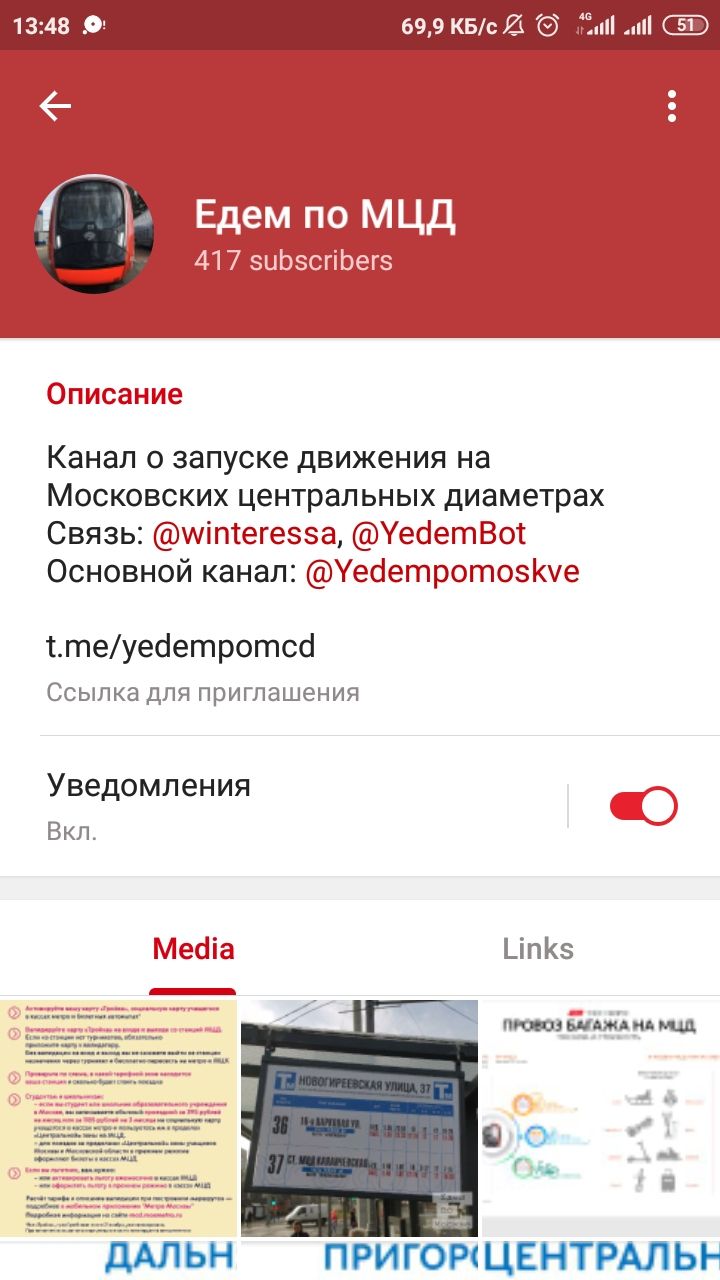Image resolution: width=720 pixels, height=1280 pixels.
Task: Switch to the Links tab
Action: click(538, 949)
